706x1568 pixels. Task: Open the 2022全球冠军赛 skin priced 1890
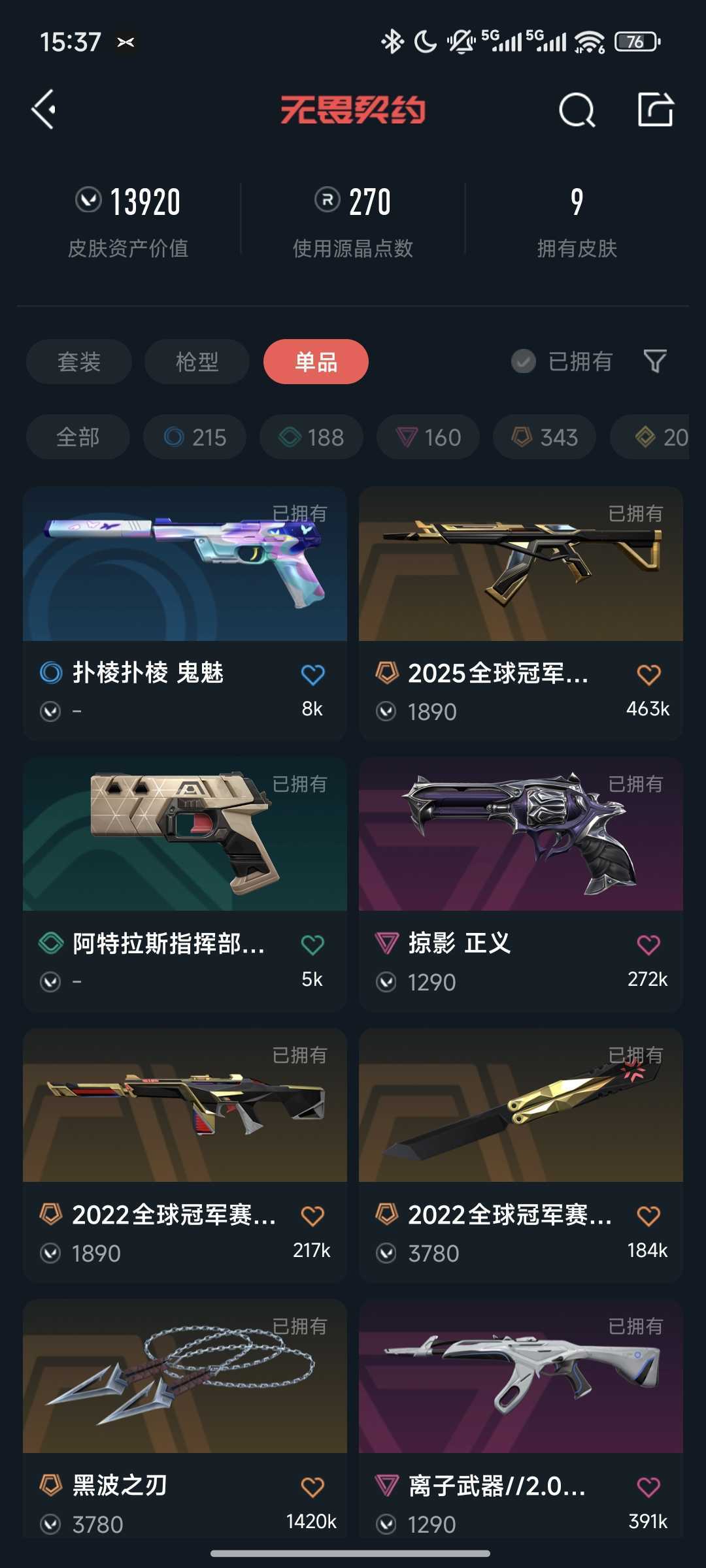[185, 1155]
